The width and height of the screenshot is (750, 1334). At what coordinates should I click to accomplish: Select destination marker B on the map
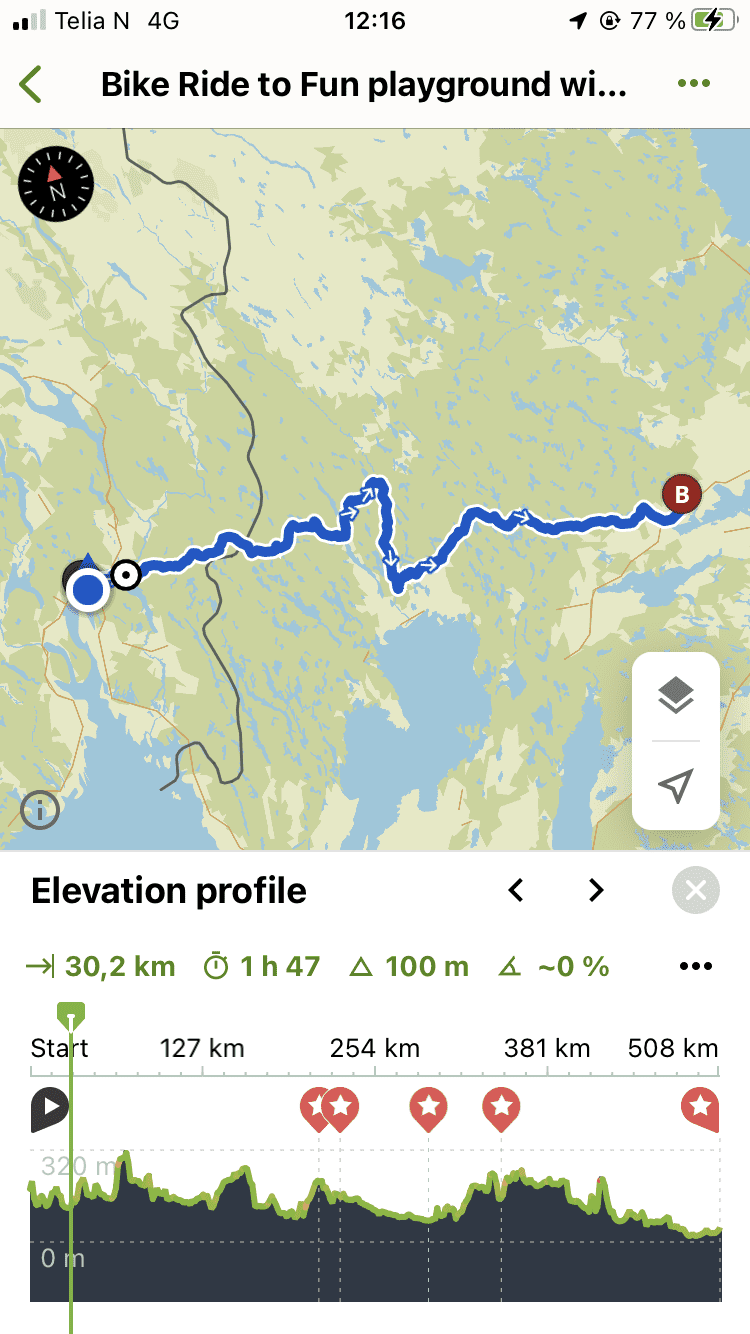click(682, 494)
